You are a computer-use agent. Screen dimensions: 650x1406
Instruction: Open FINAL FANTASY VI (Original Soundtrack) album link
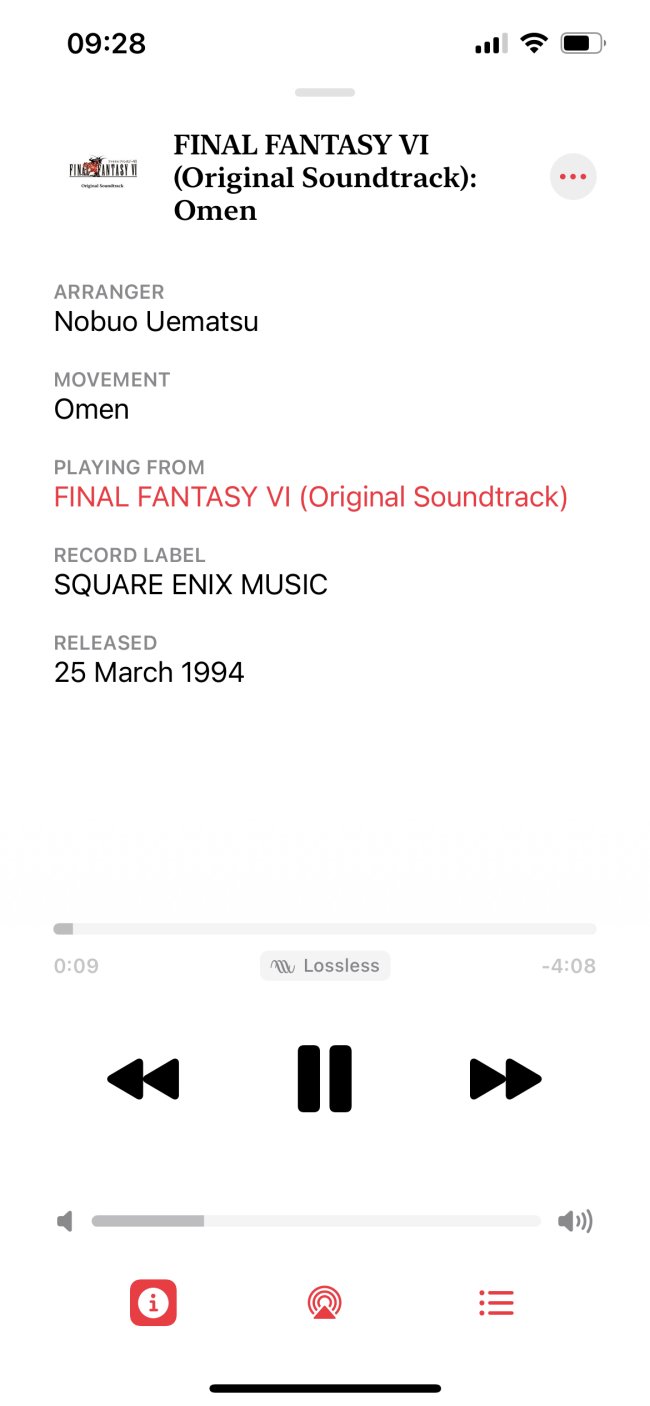310,497
